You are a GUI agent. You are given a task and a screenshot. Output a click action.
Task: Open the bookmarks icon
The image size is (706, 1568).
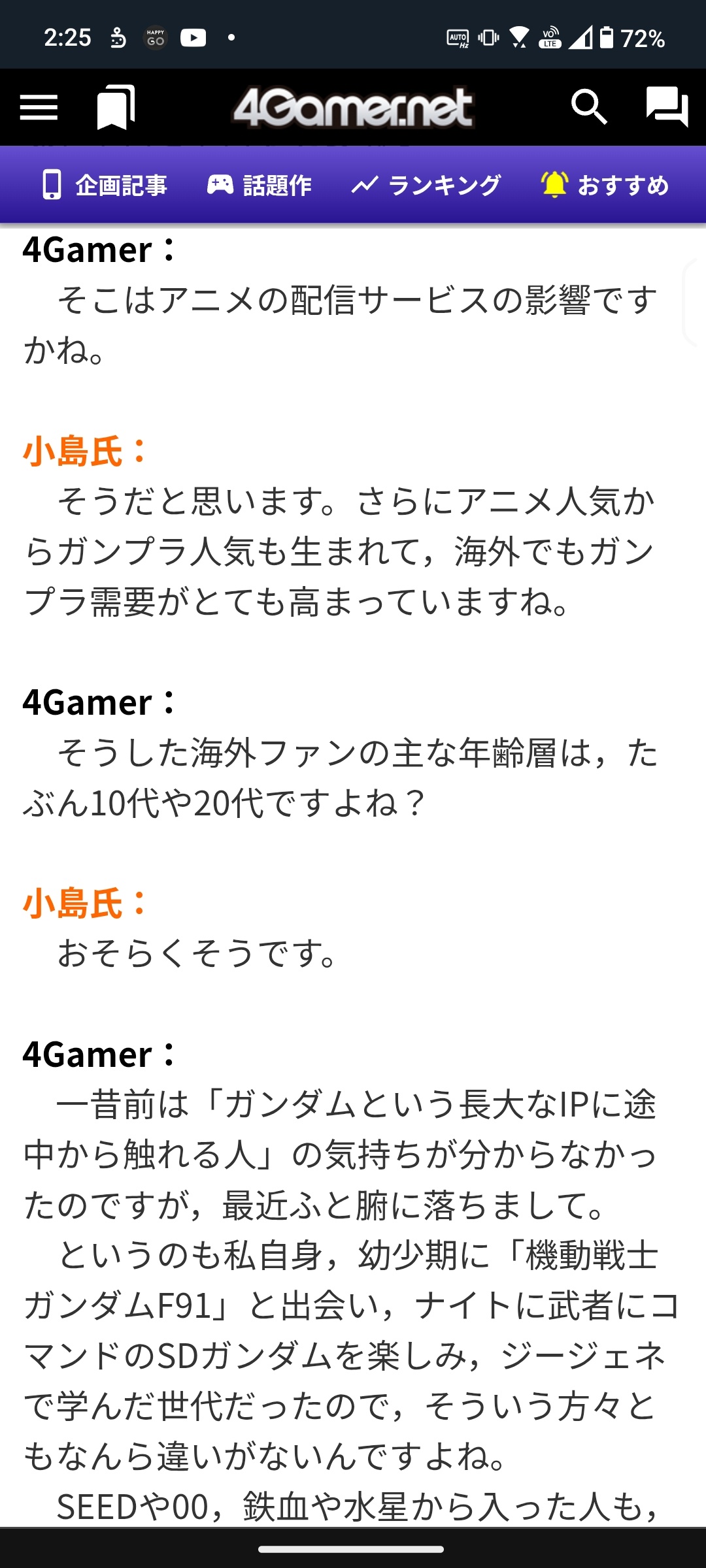point(116,107)
